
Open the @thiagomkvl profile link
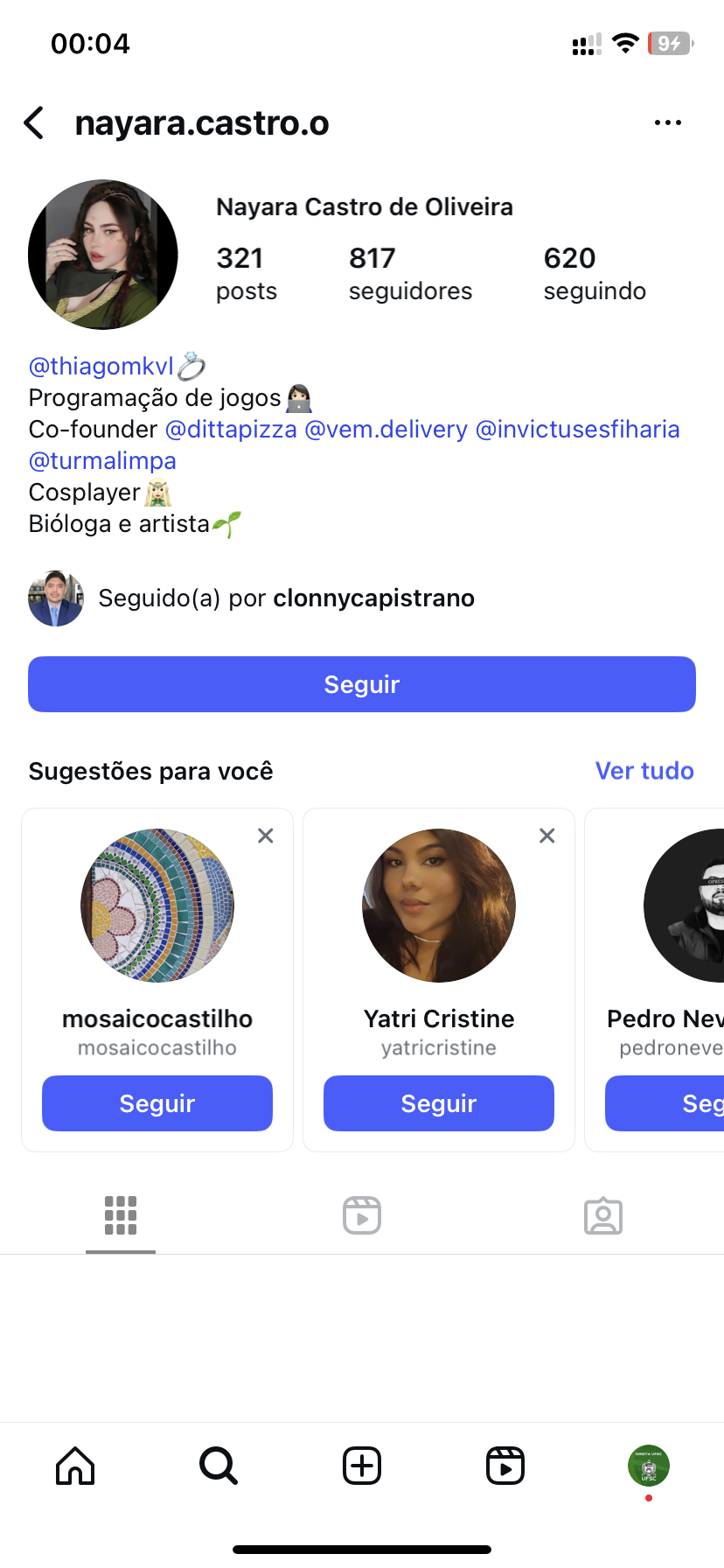pos(101,366)
